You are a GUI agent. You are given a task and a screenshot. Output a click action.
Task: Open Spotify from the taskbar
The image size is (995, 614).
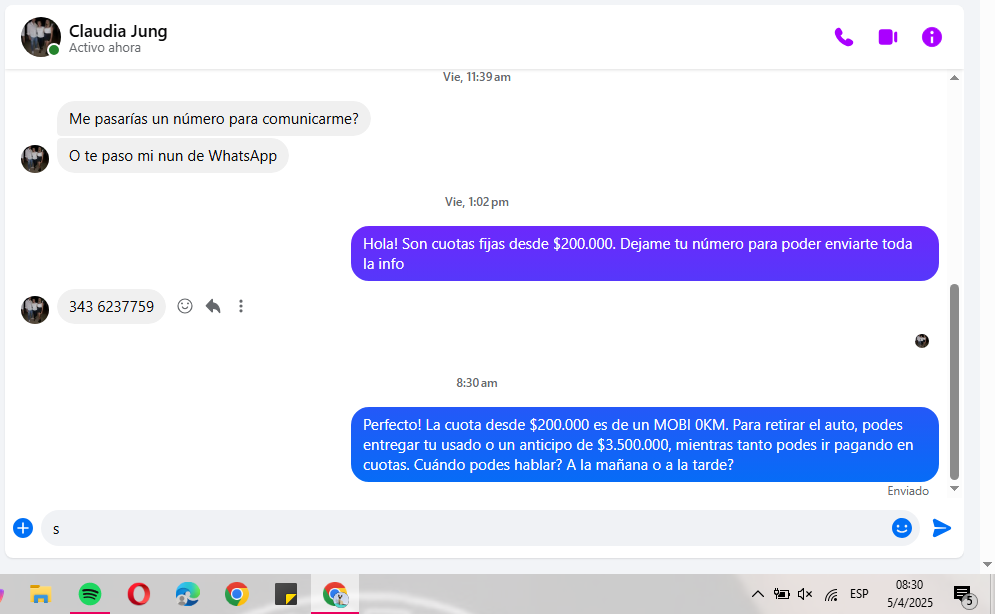(90, 594)
